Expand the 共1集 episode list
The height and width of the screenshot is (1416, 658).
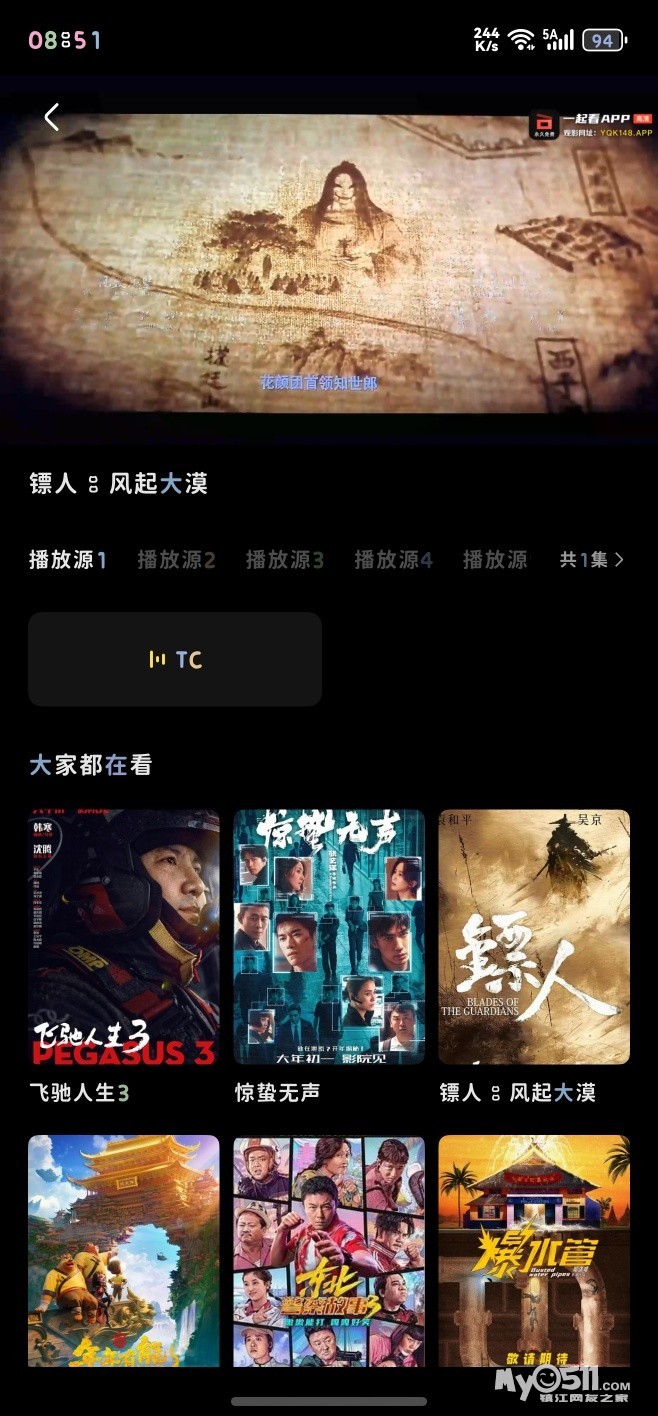click(x=591, y=560)
